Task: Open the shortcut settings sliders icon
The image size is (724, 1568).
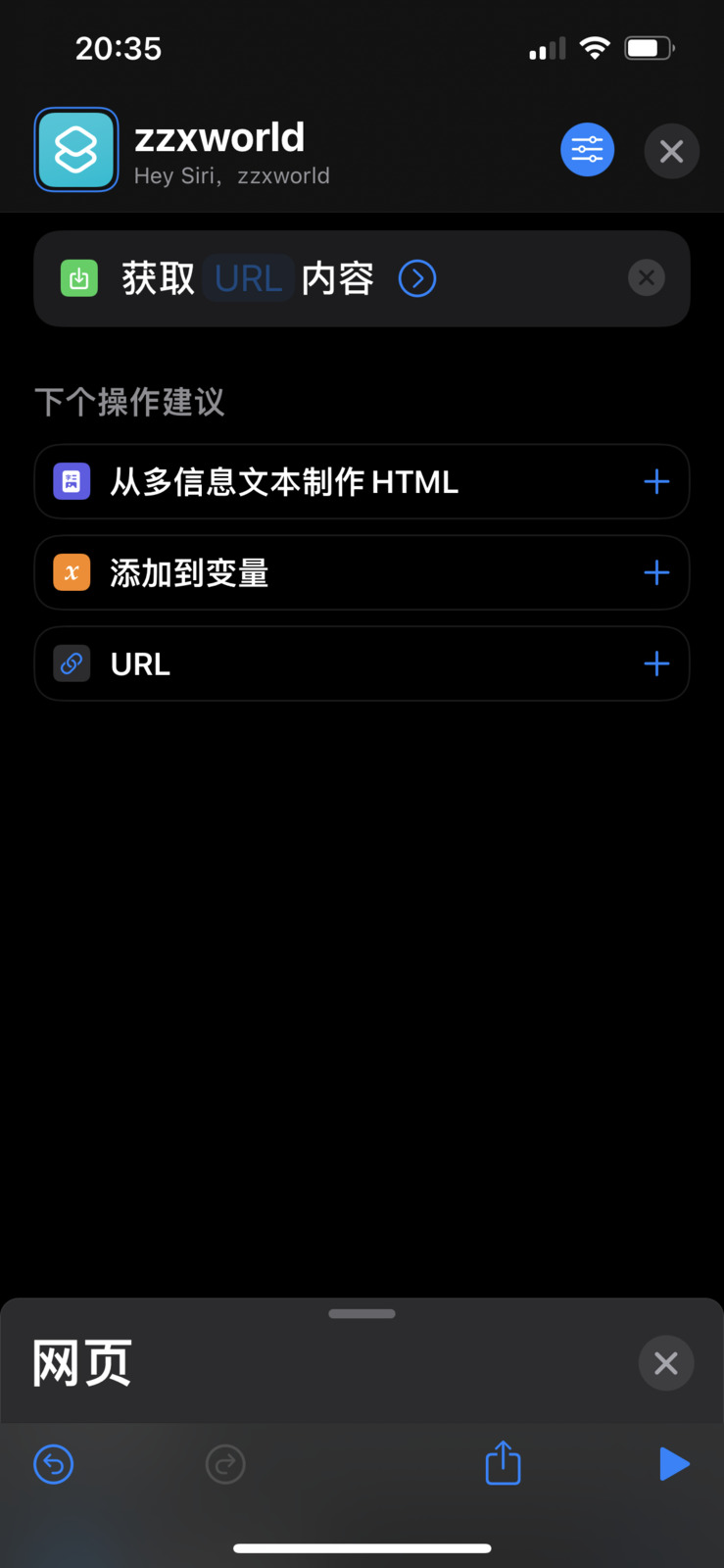Action: pyautogui.click(x=587, y=150)
